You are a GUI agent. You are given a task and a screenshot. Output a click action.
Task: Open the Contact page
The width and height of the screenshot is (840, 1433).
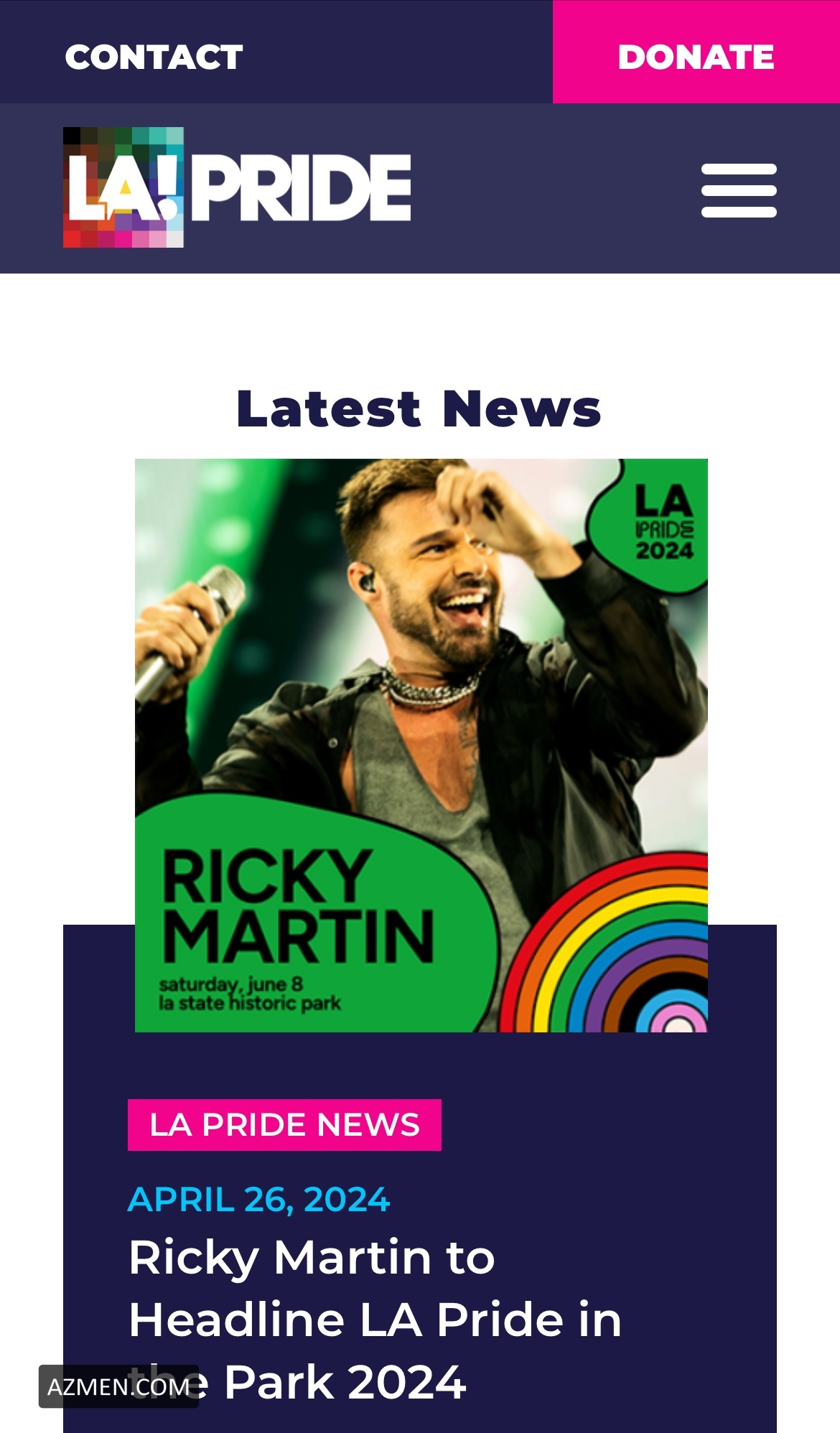pyautogui.click(x=154, y=57)
